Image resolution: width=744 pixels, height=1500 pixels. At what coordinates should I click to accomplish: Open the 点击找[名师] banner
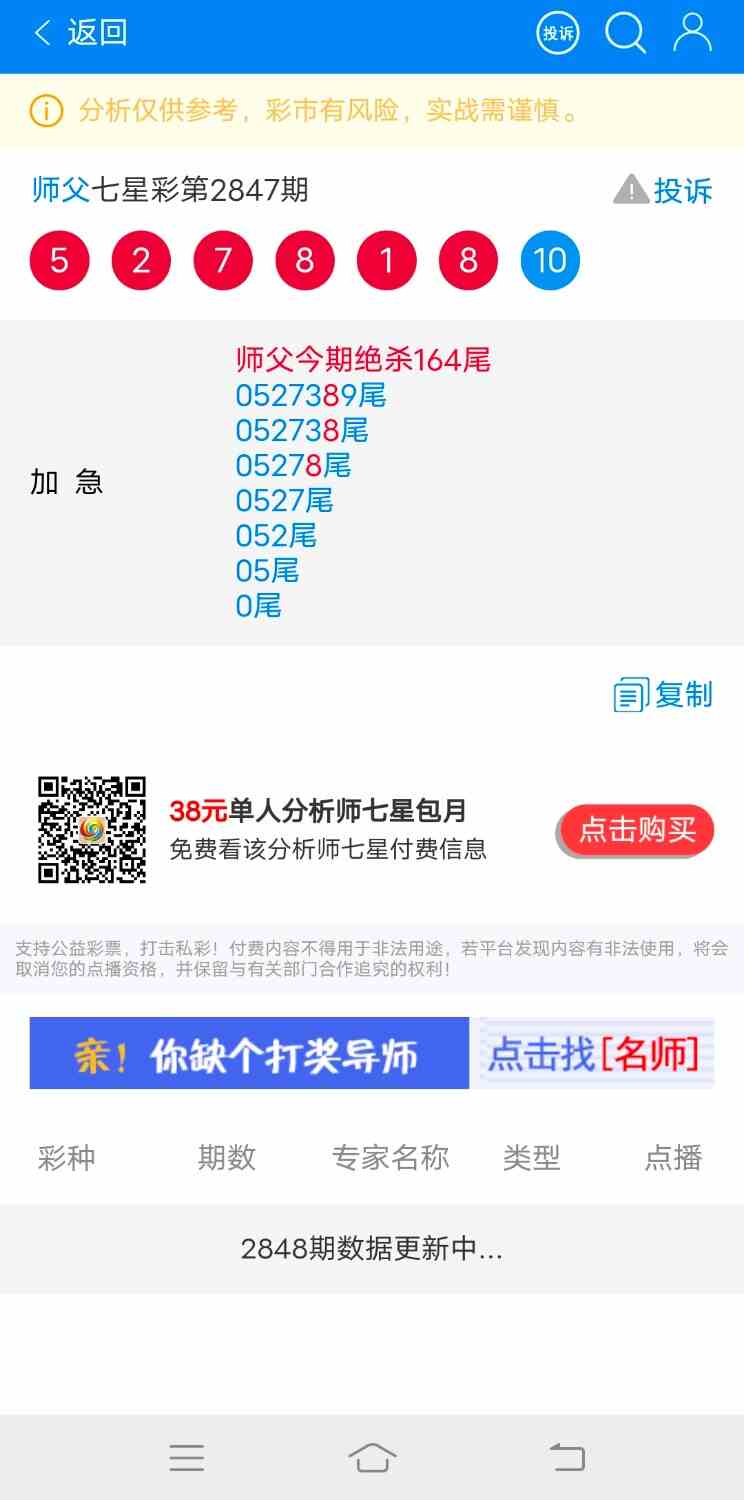click(594, 1053)
